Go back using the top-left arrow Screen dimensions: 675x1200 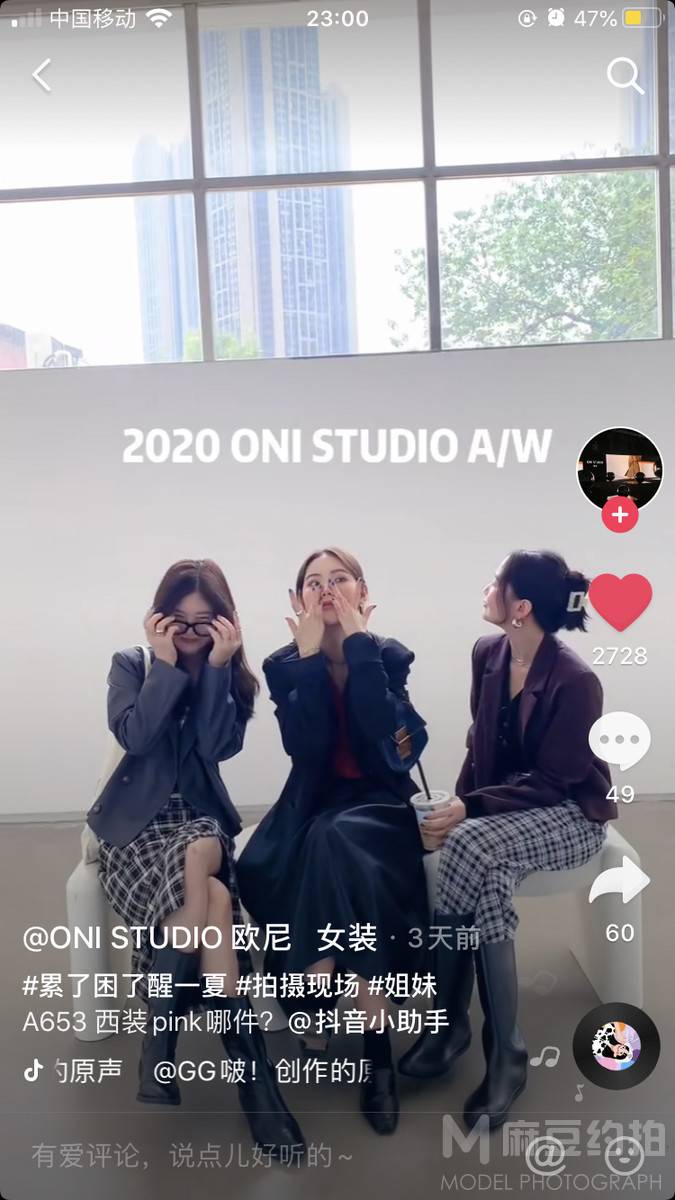41,75
